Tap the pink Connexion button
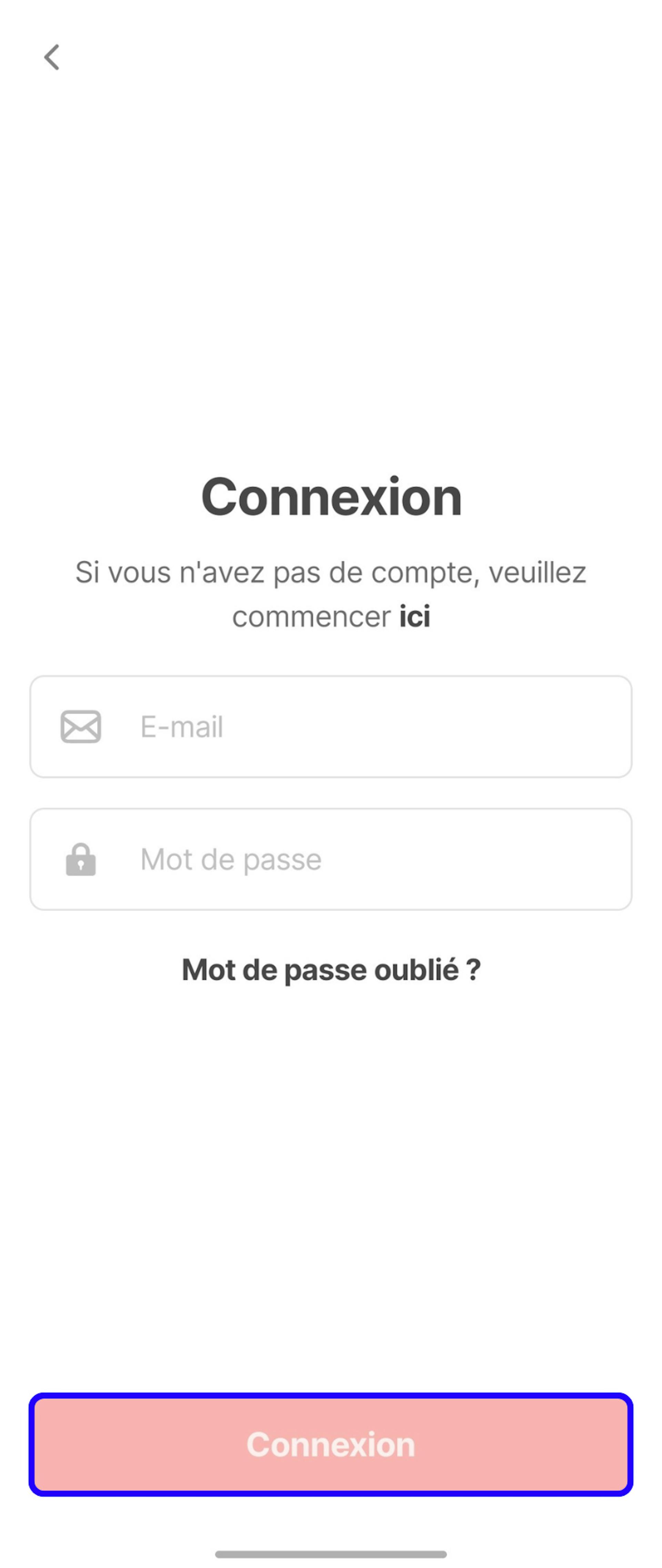The width and height of the screenshot is (662, 1568). coord(330,1444)
